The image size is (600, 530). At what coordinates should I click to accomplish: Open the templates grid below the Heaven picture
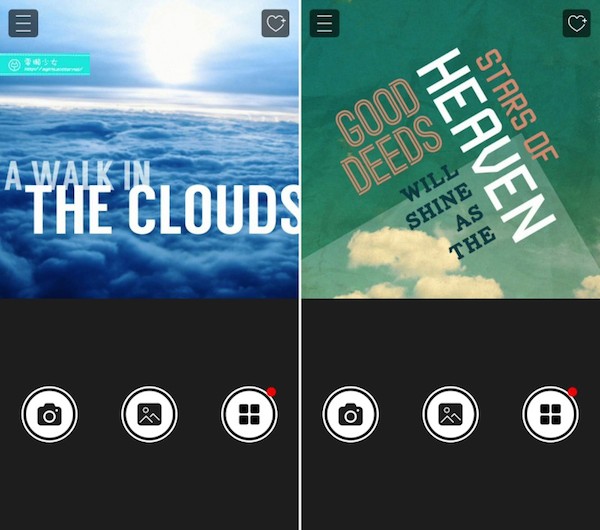[x=551, y=414]
